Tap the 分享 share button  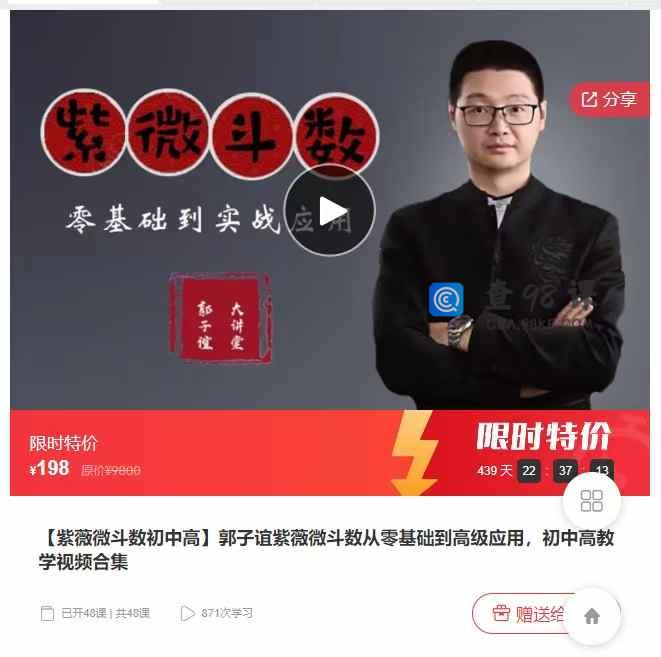coord(609,99)
